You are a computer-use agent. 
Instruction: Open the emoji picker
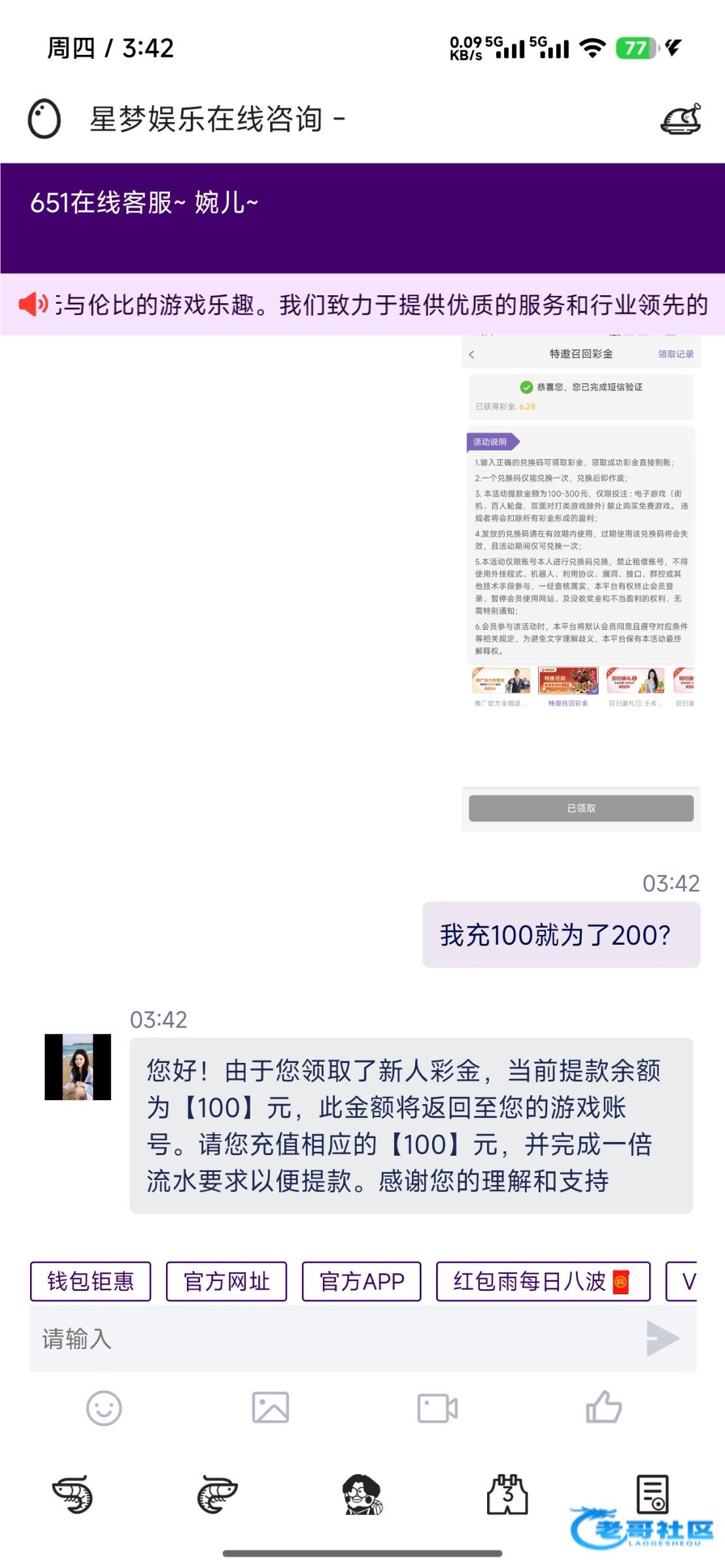point(104,1408)
